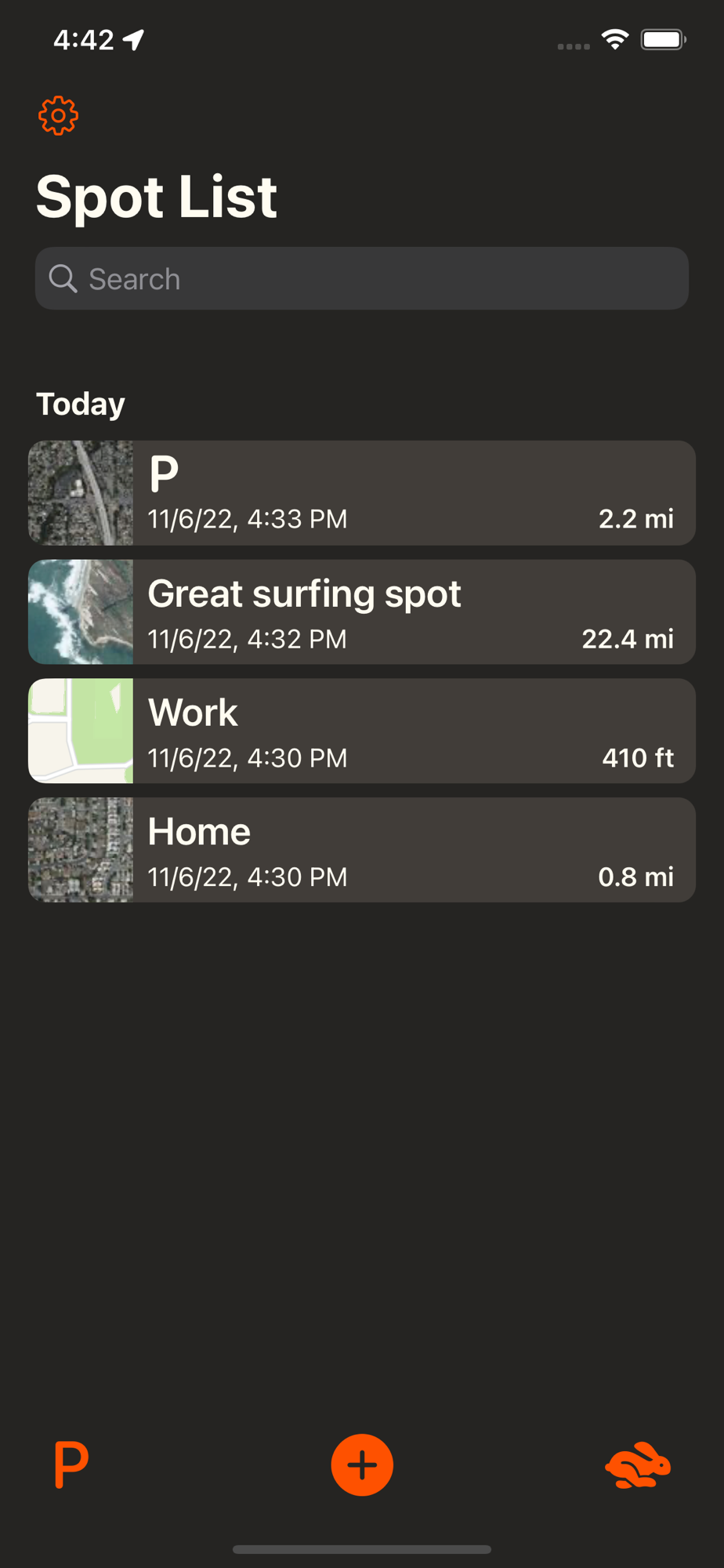Screen dimensions: 724x1568
Task: Open the spot named P
Action: coord(362,493)
